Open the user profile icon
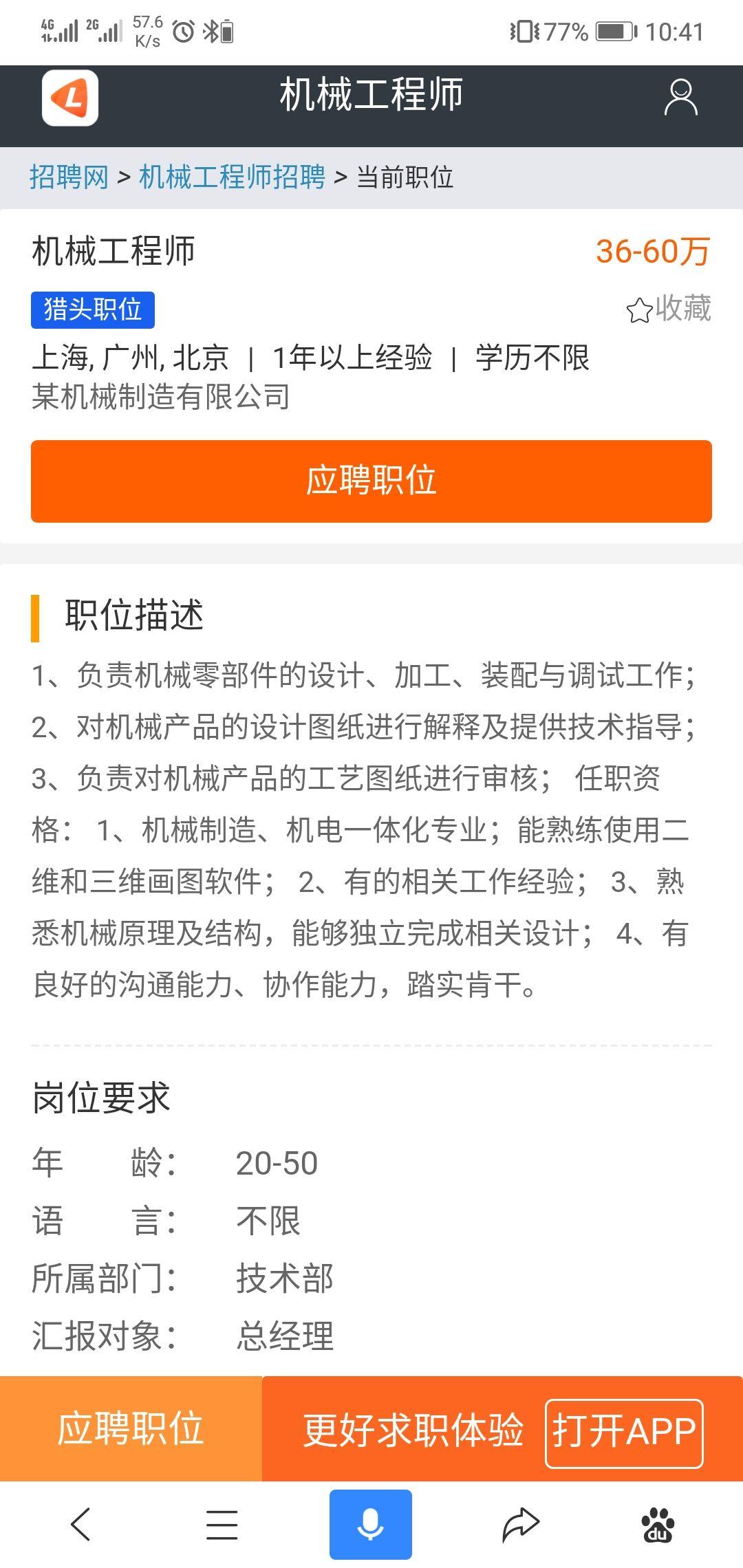The width and height of the screenshot is (743, 1568). click(680, 97)
